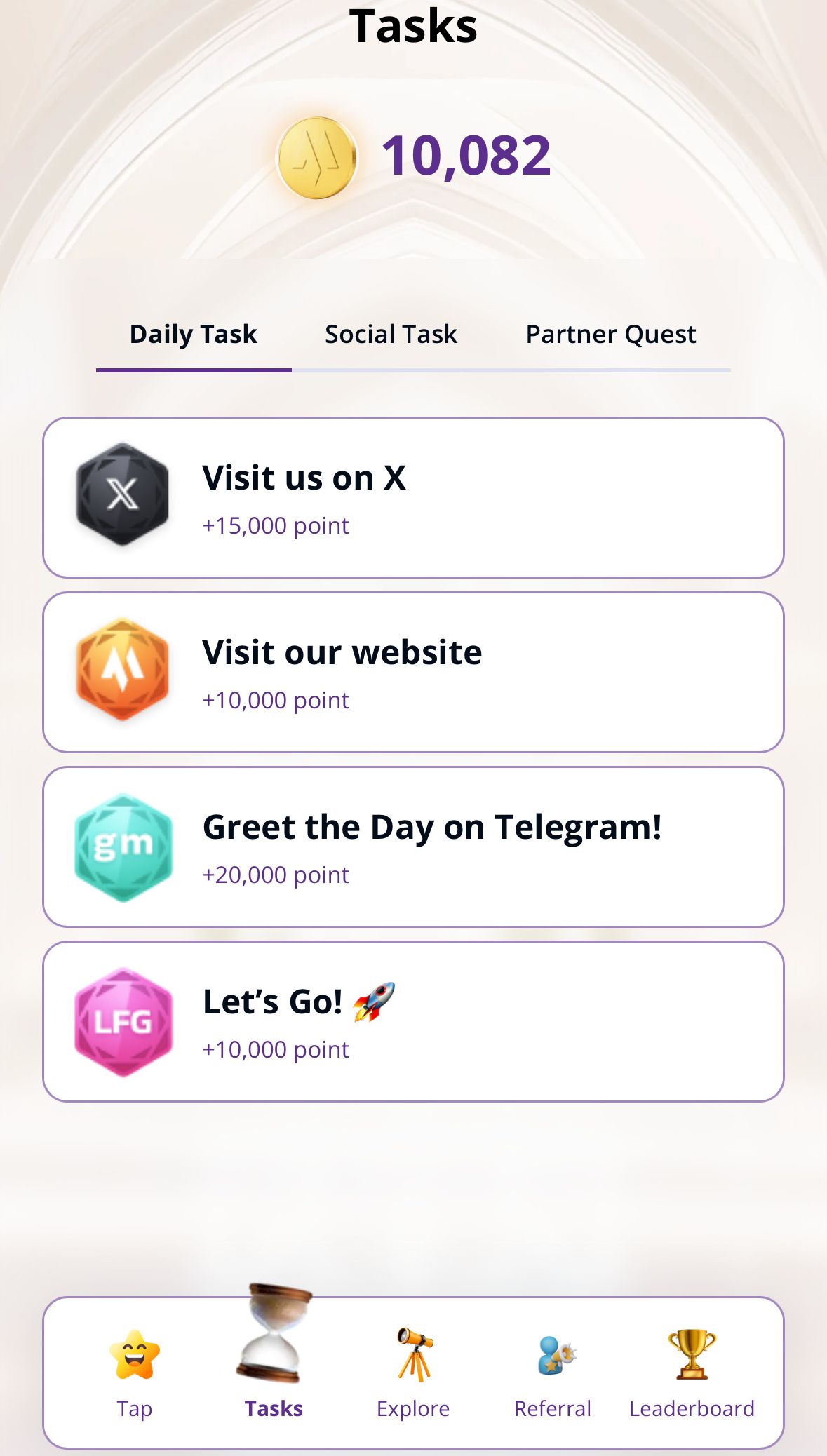
Task: Click the 10,082 points balance
Action: (466, 156)
